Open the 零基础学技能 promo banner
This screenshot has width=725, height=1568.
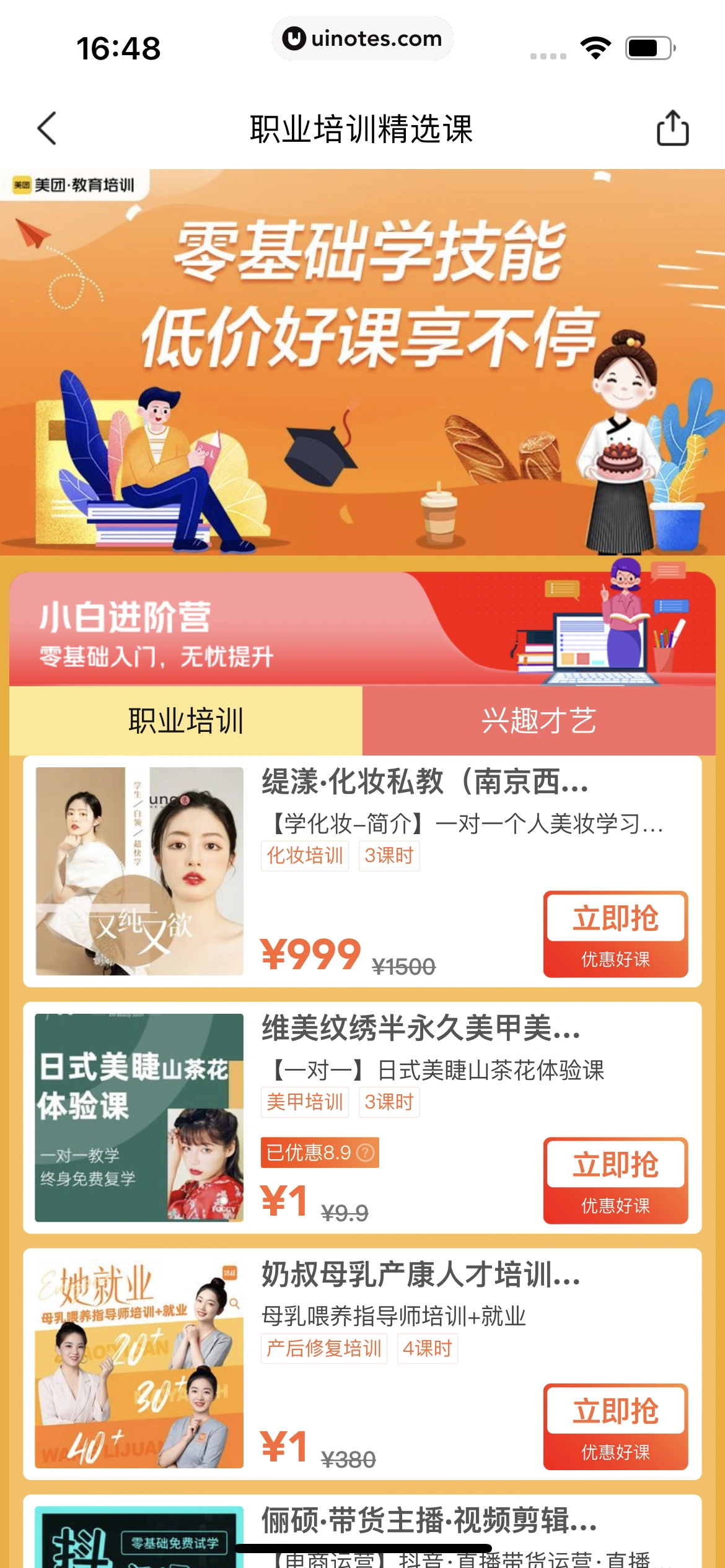362,362
